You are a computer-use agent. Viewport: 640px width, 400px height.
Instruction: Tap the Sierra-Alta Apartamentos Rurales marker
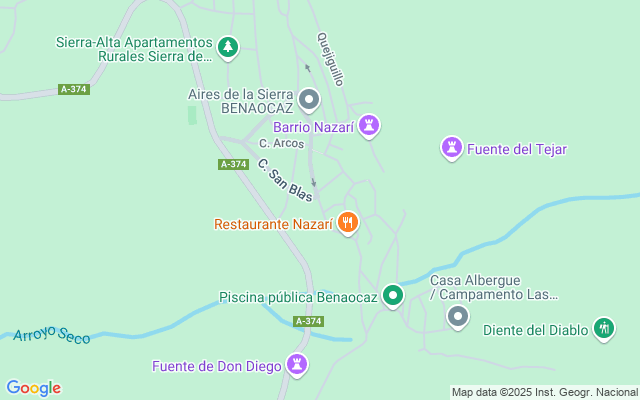coord(229,47)
